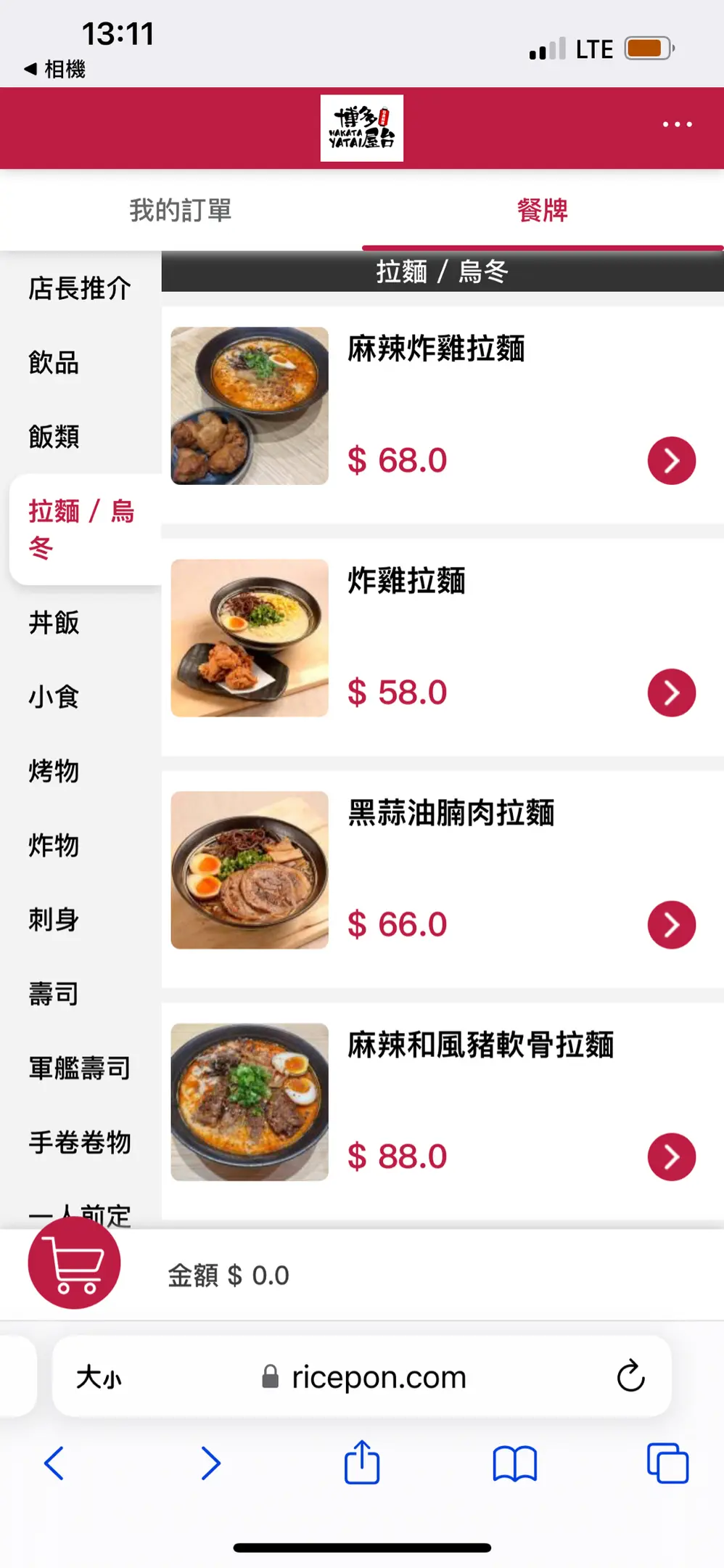The image size is (724, 1568).
Task: Select the 店長推介 category
Action: [x=80, y=288]
